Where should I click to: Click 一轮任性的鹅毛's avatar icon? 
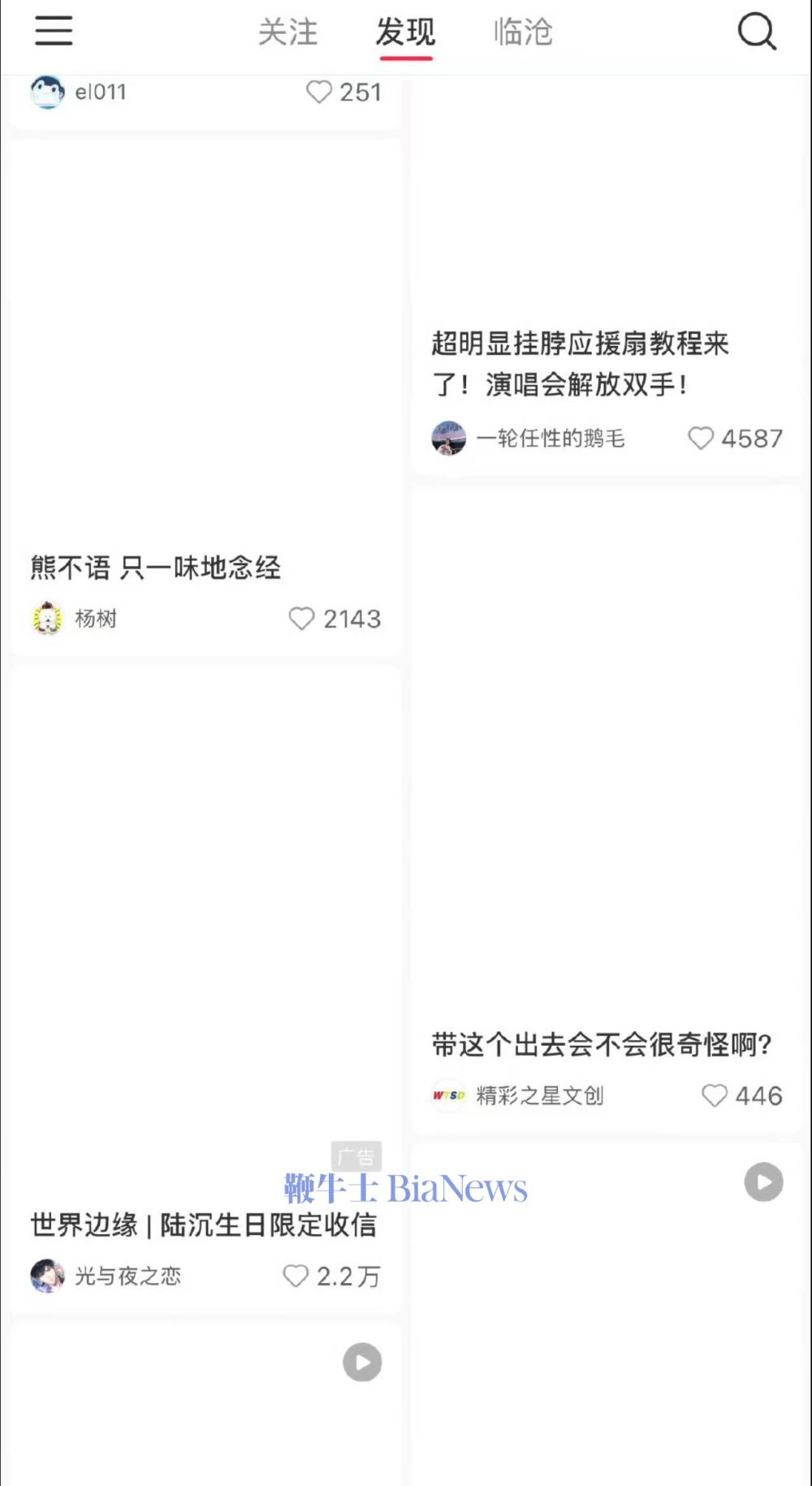tap(448, 438)
